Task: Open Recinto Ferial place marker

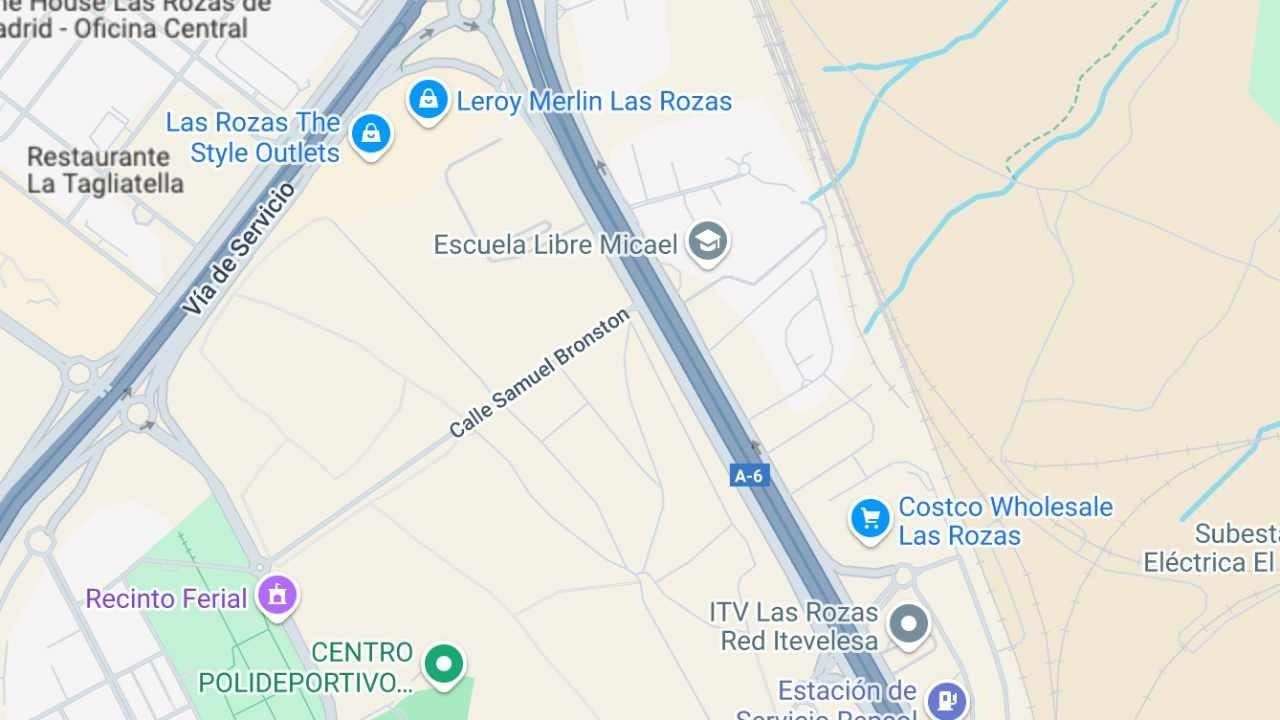Action: (277, 596)
